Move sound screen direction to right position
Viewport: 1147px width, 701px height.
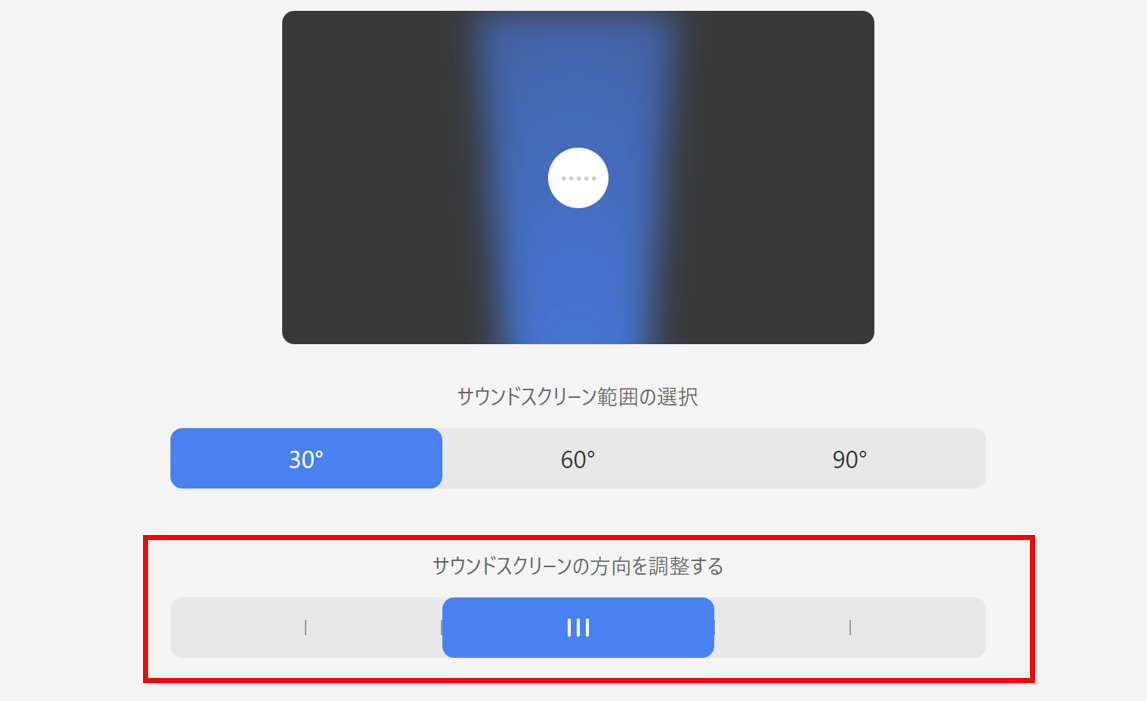[x=850, y=628]
